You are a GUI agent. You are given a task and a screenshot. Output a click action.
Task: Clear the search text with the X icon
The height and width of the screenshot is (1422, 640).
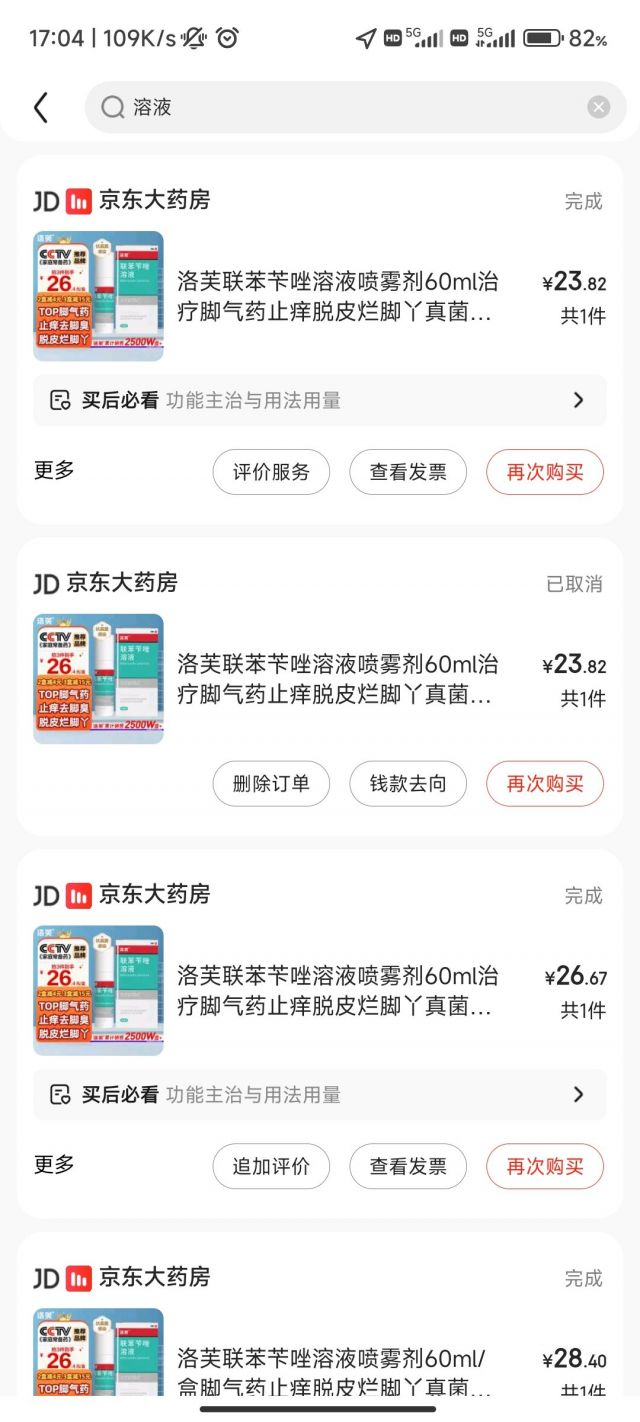tap(598, 107)
